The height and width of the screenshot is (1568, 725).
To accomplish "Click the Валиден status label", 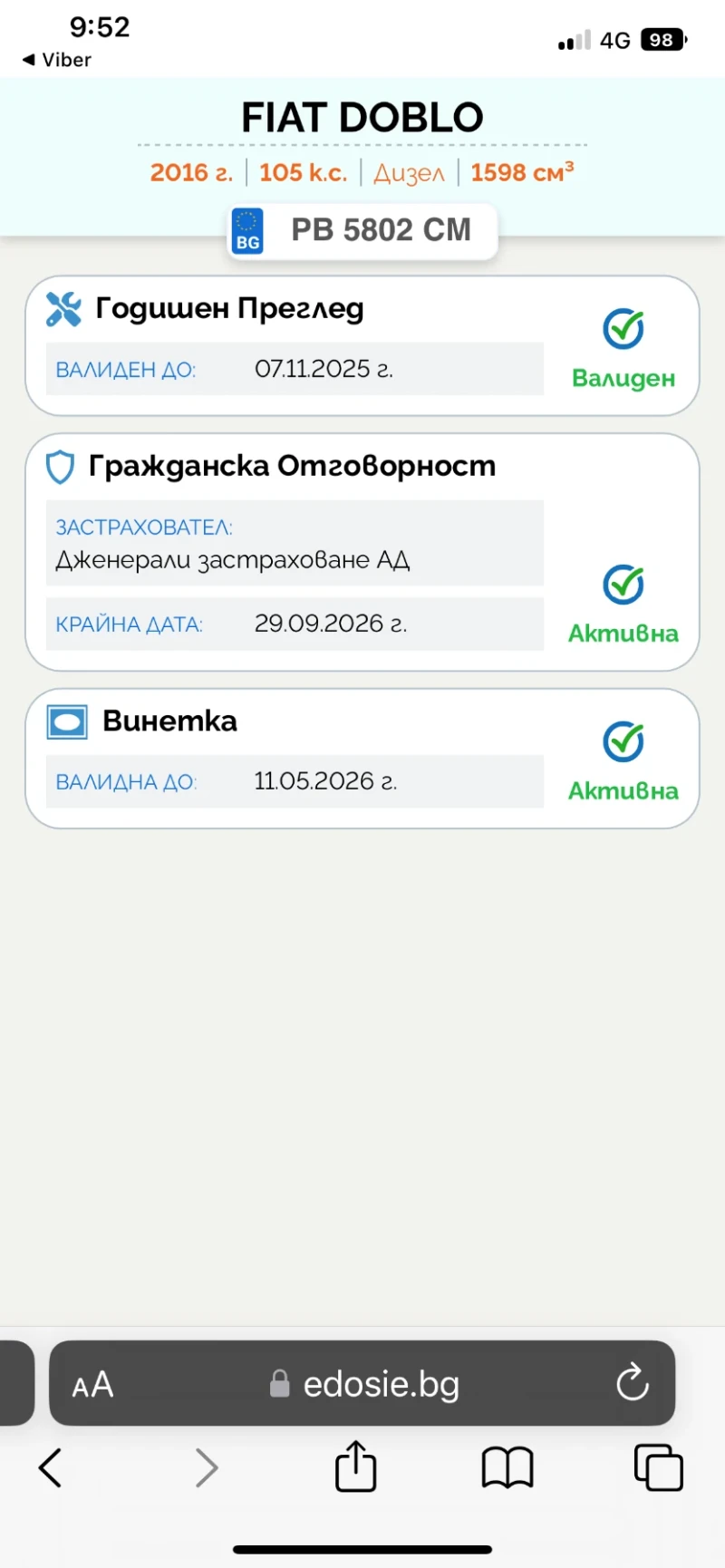I will pyautogui.click(x=623, y=379).
